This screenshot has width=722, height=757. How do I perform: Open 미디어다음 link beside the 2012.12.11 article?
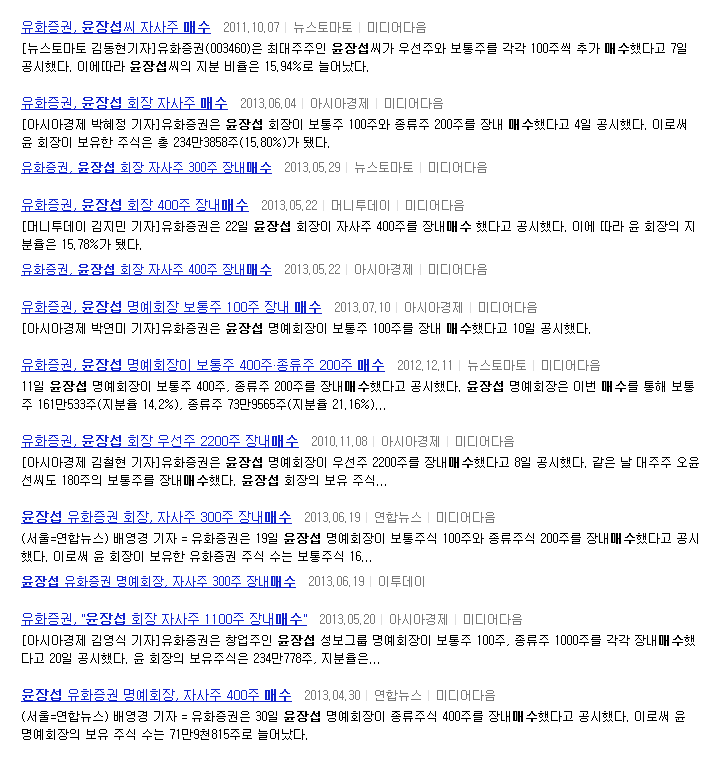(x=571, y=365)
